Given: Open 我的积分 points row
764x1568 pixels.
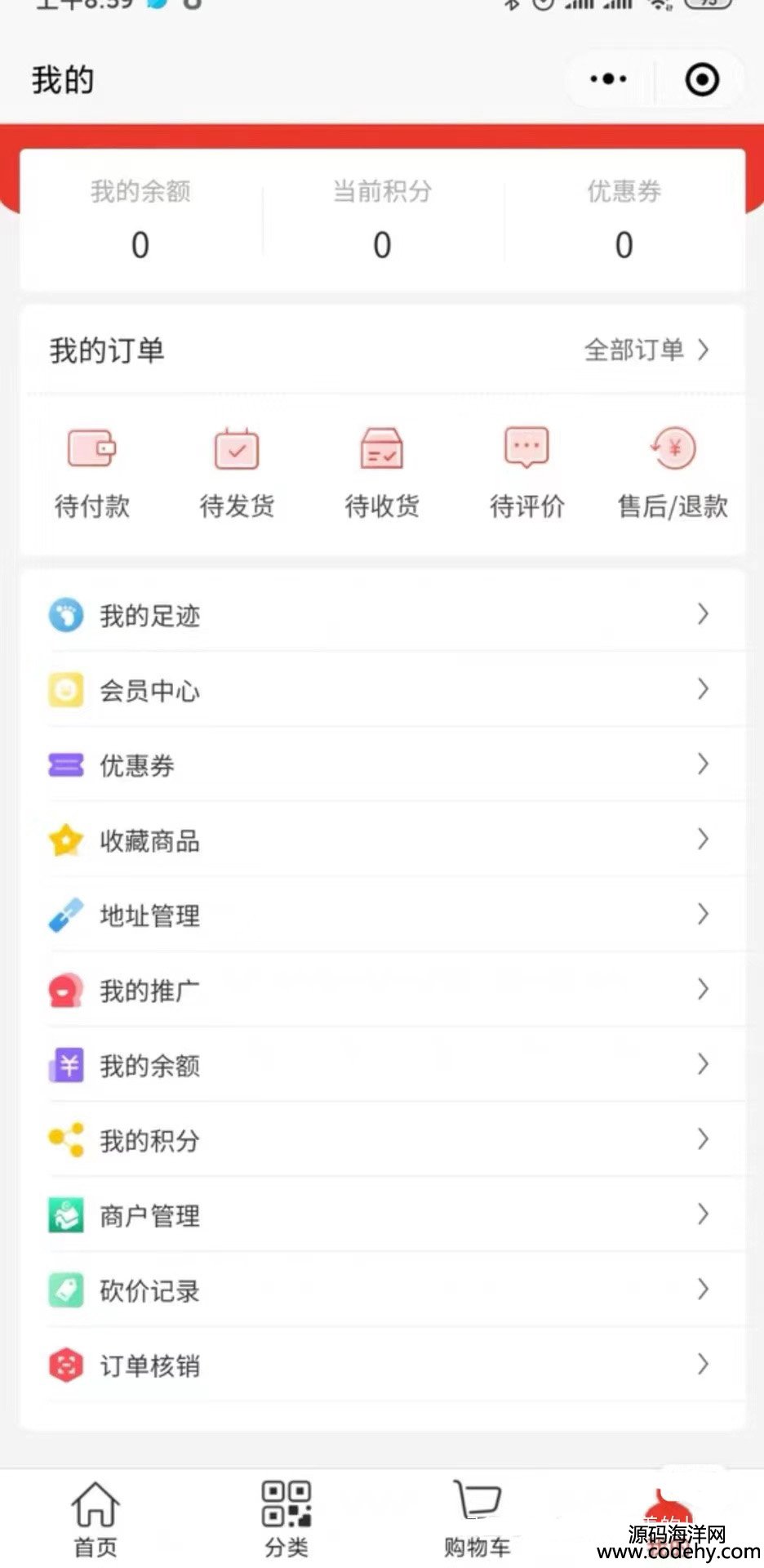Looking at the screenshot, I should click(x=382, y=1140).
